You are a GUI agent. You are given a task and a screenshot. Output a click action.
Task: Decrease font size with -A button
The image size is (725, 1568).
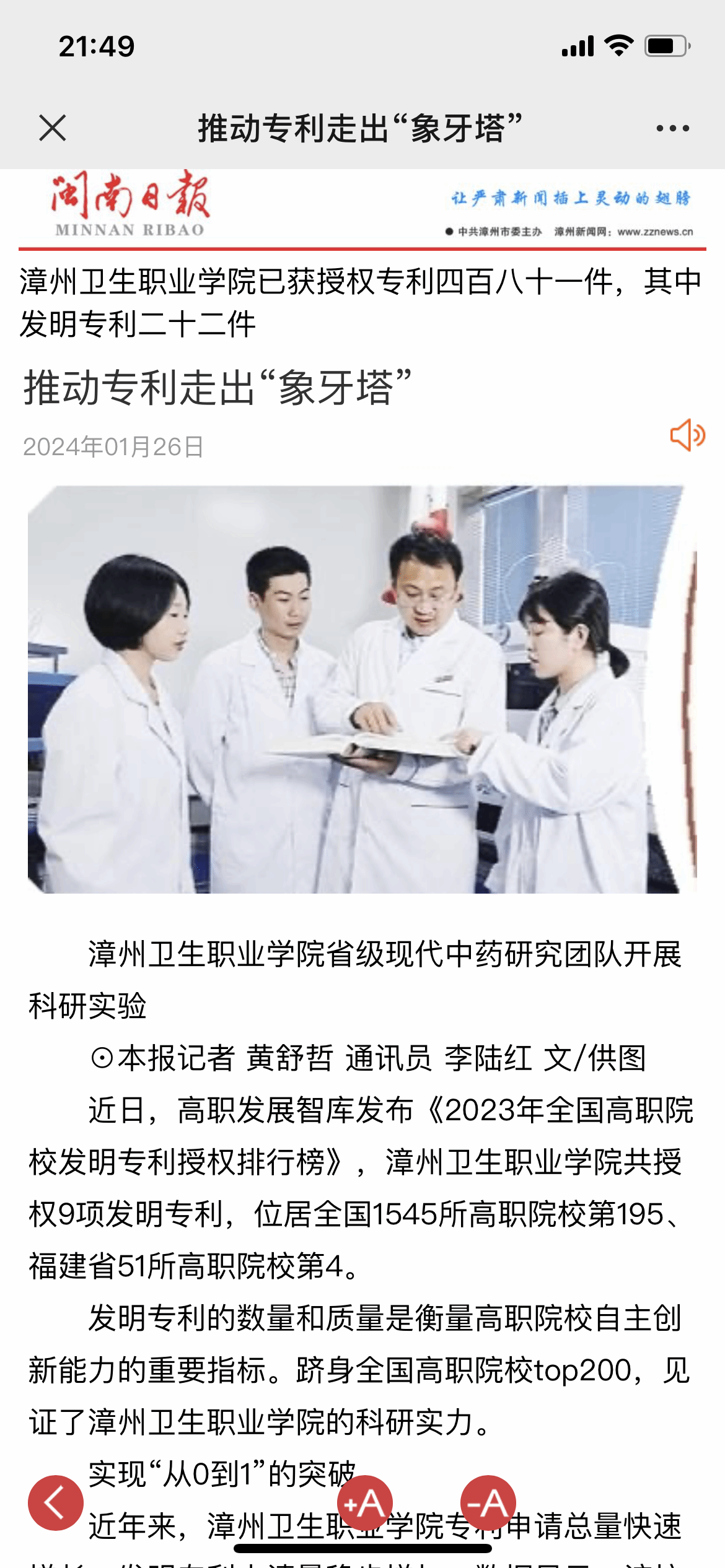(488, 1502)
